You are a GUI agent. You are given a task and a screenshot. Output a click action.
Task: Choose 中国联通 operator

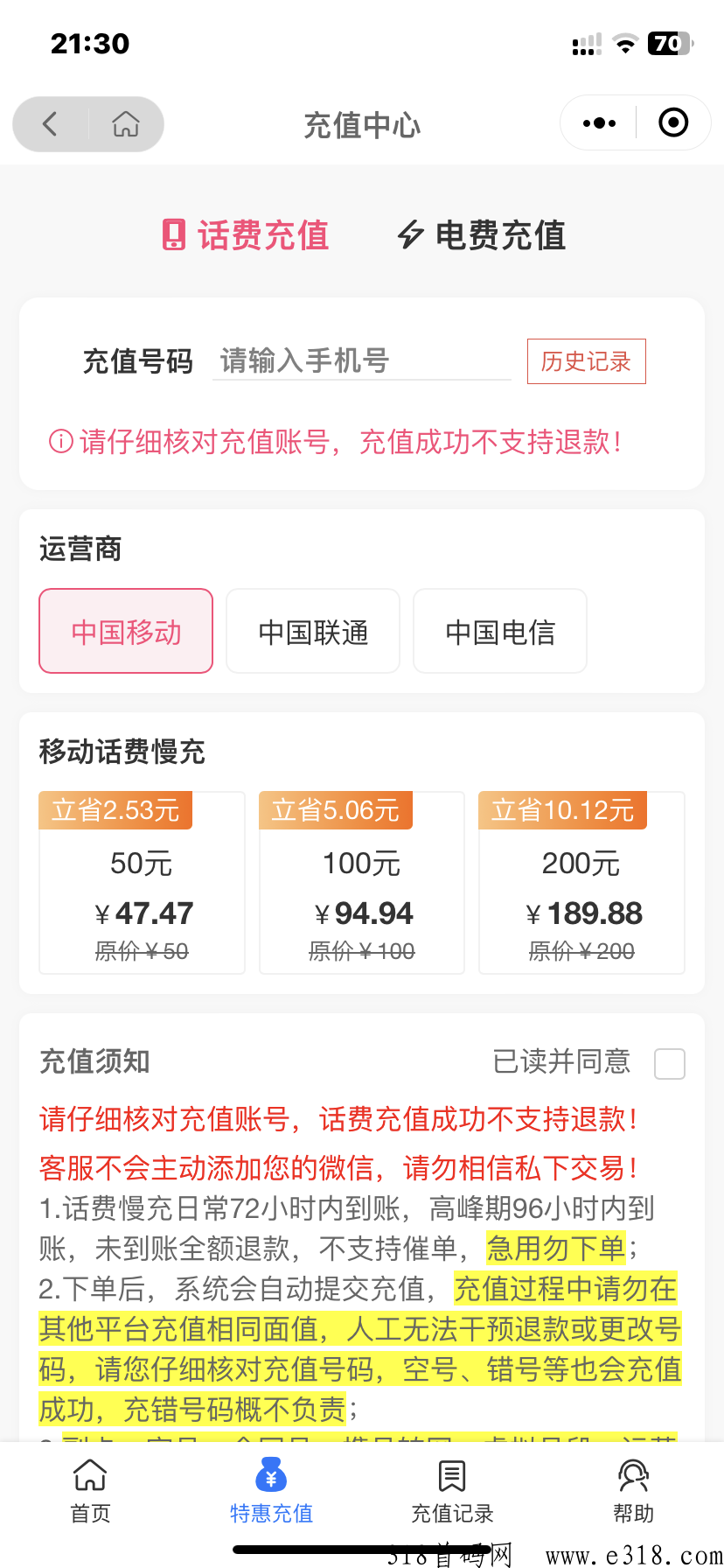[313, 631]
